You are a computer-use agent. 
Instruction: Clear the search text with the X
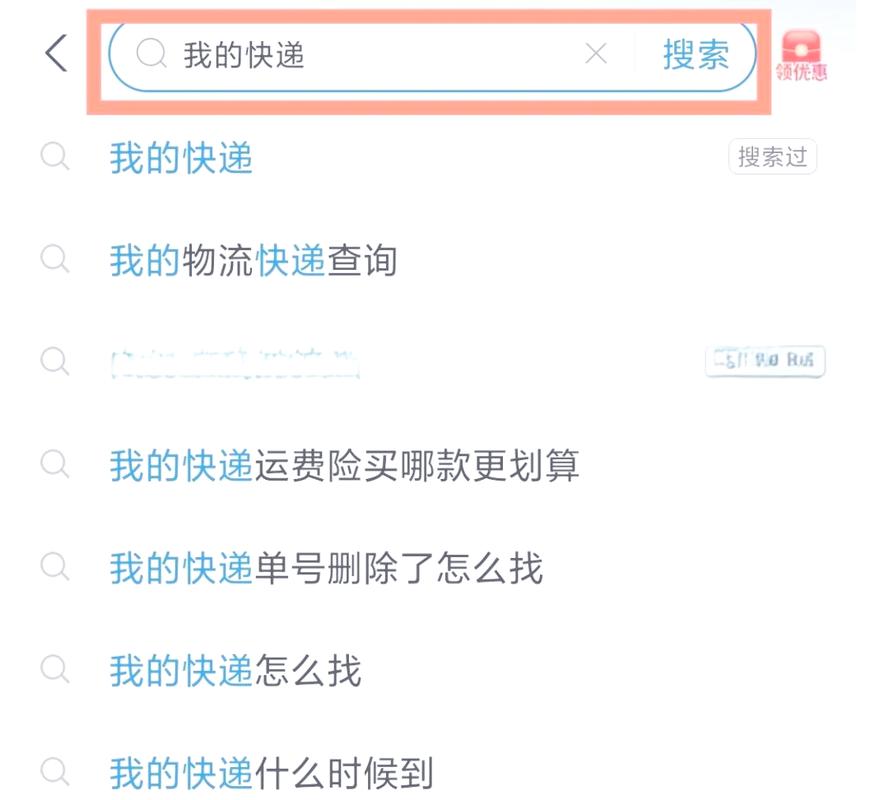click(596, 55)
